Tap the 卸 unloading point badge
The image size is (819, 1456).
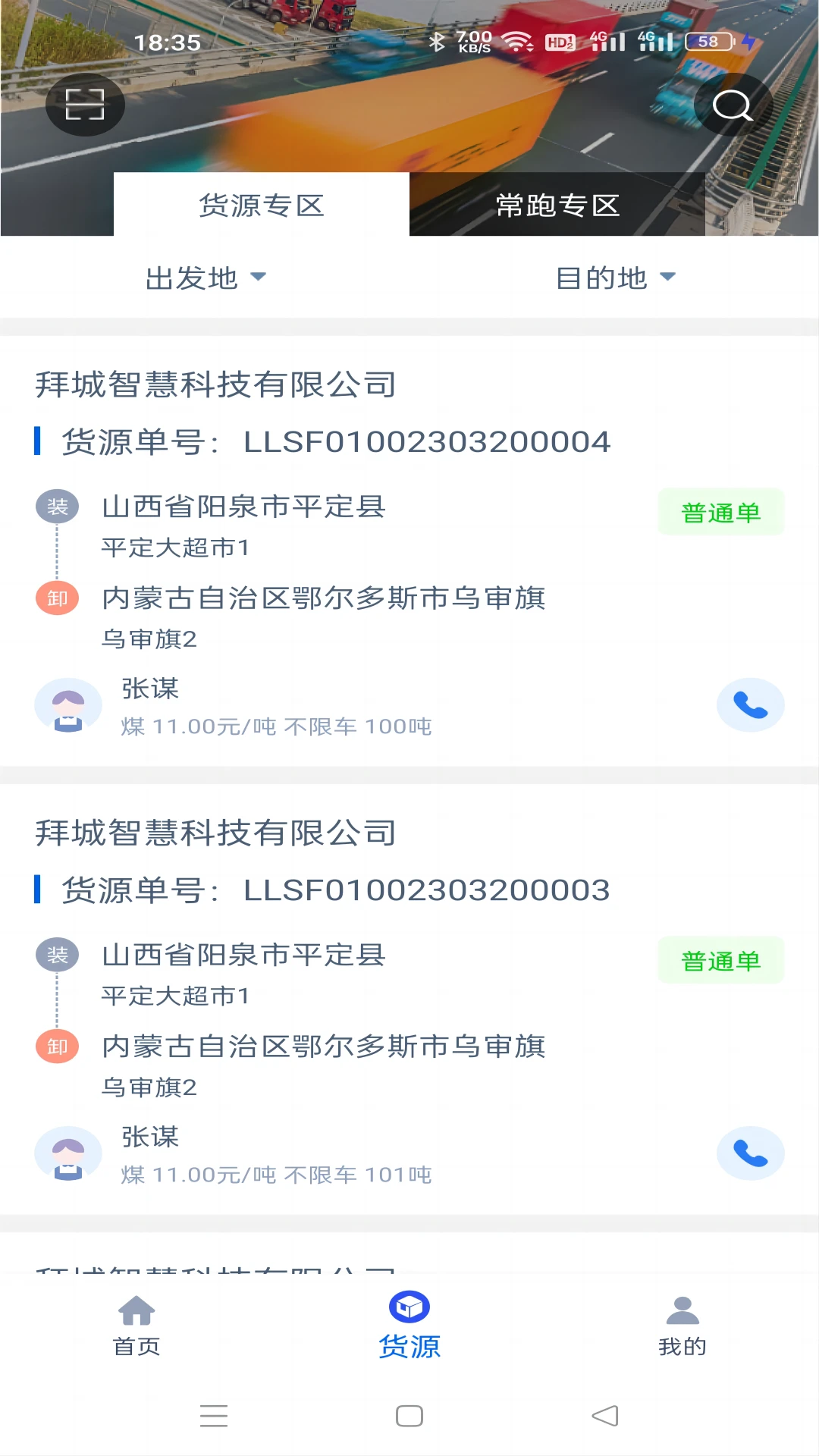pyautogui.click(x=57, y=598)
